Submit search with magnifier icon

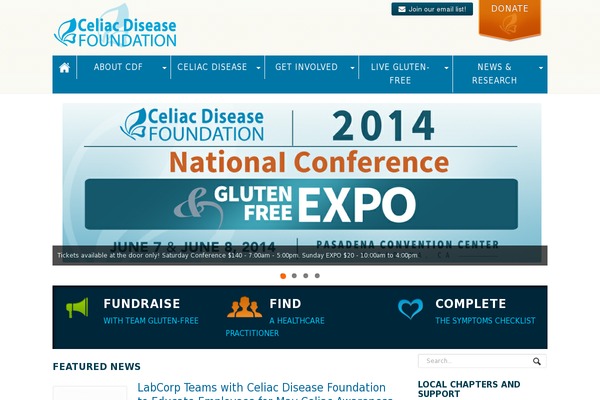coord(537,361)
